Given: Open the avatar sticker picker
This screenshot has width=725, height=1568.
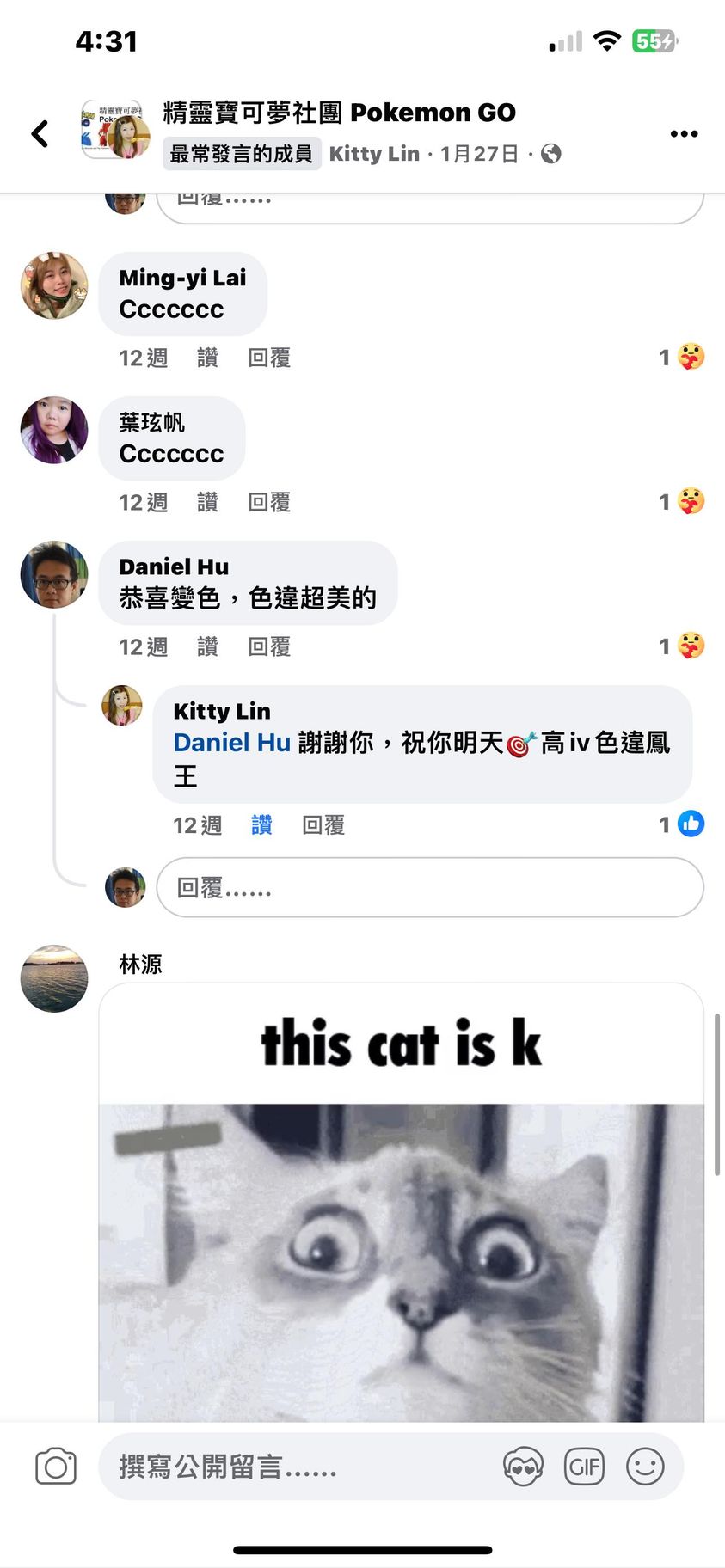Looking at the screenshot, I should pyautogui.click(x=523, y=1467).
